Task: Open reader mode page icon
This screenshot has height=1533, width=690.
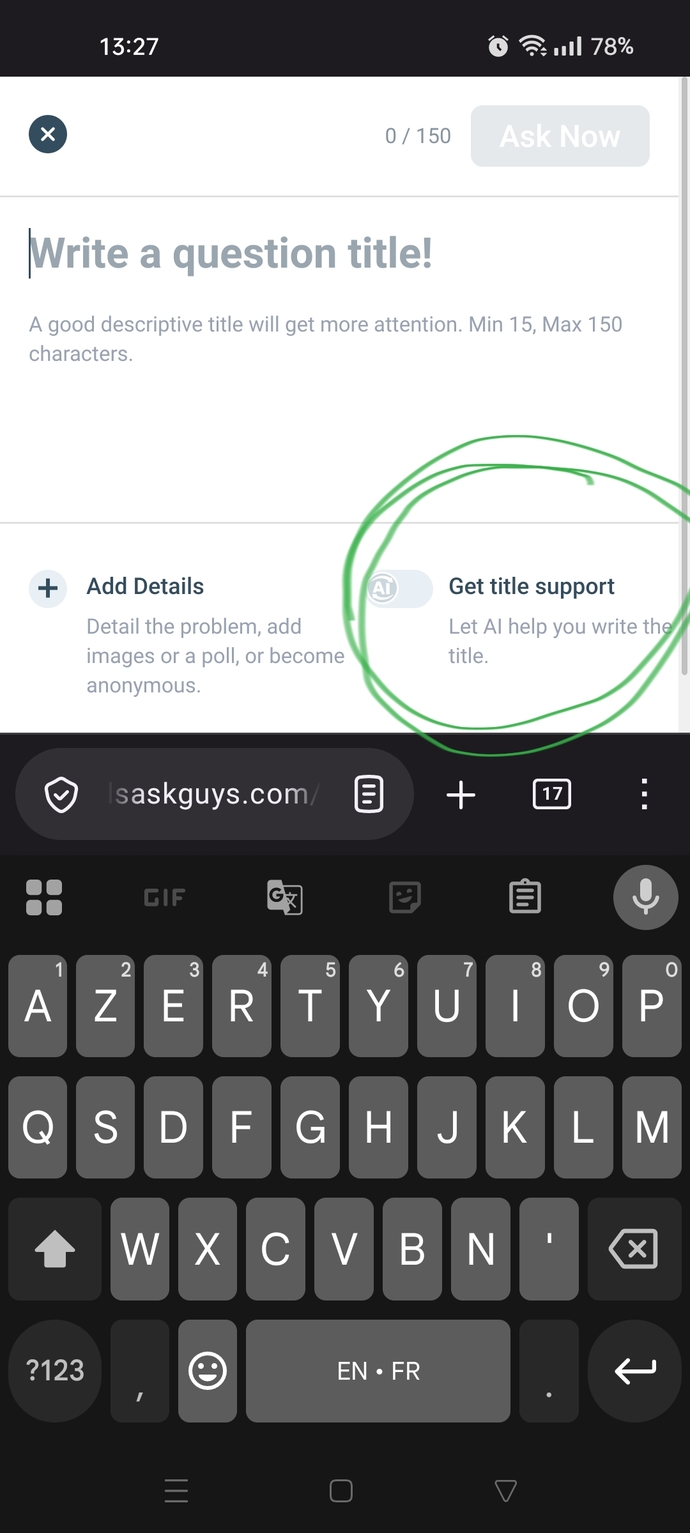Action: tap(369, 795)
